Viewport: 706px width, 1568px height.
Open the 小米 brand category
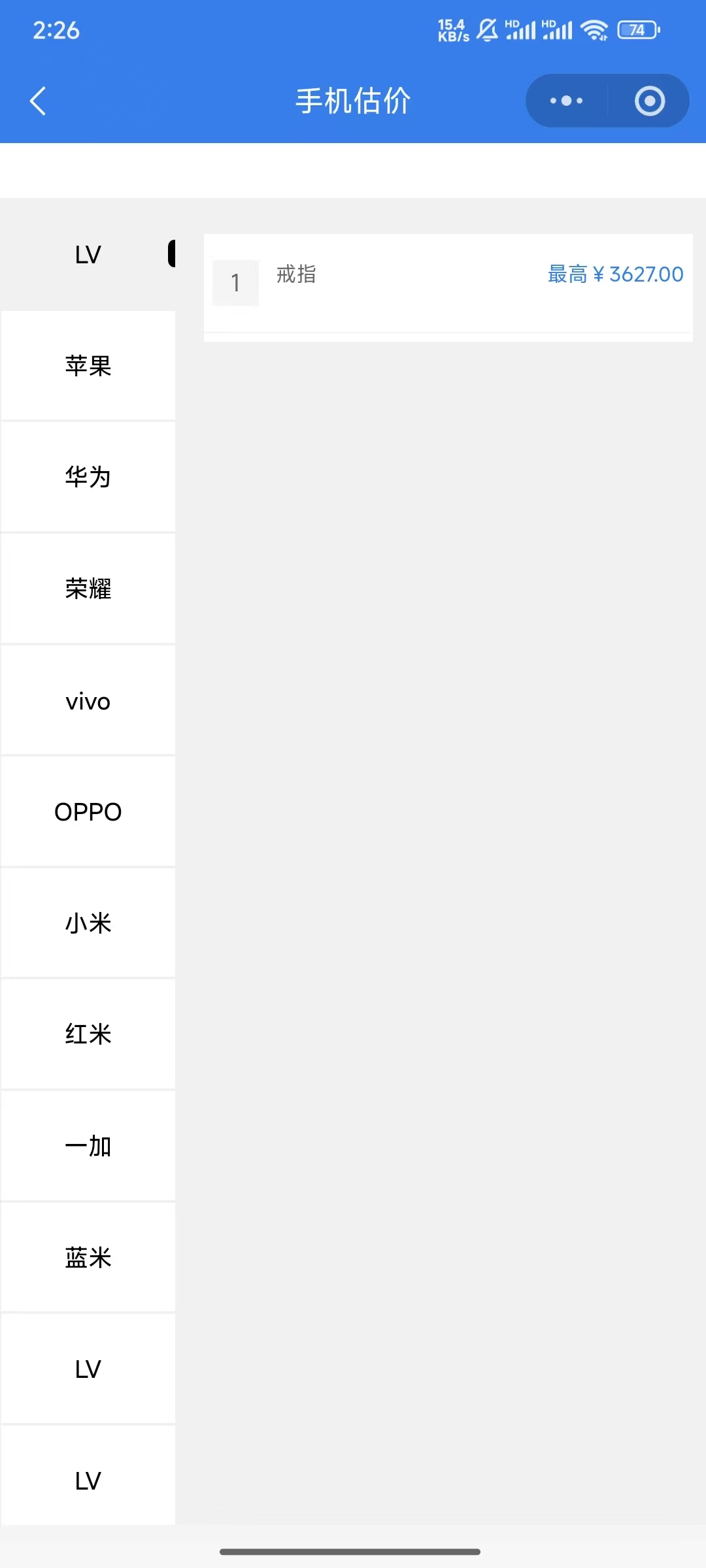tap(88, 923)
